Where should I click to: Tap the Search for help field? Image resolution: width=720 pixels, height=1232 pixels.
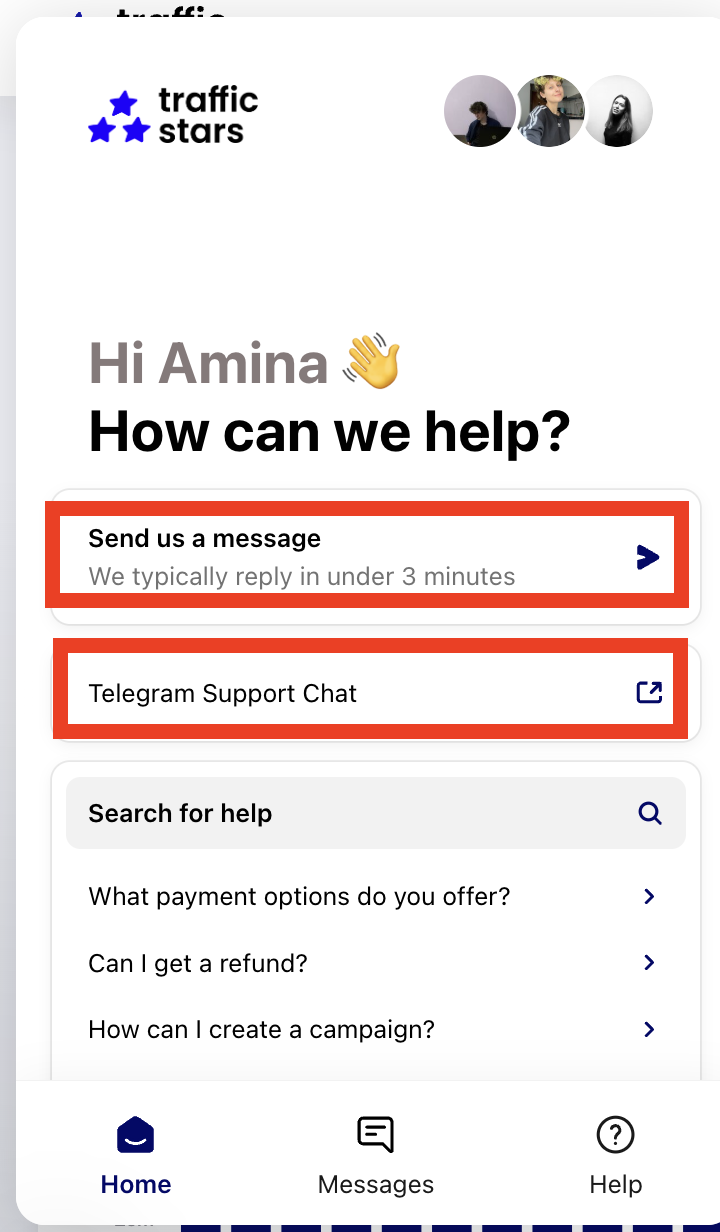(375, 813)
